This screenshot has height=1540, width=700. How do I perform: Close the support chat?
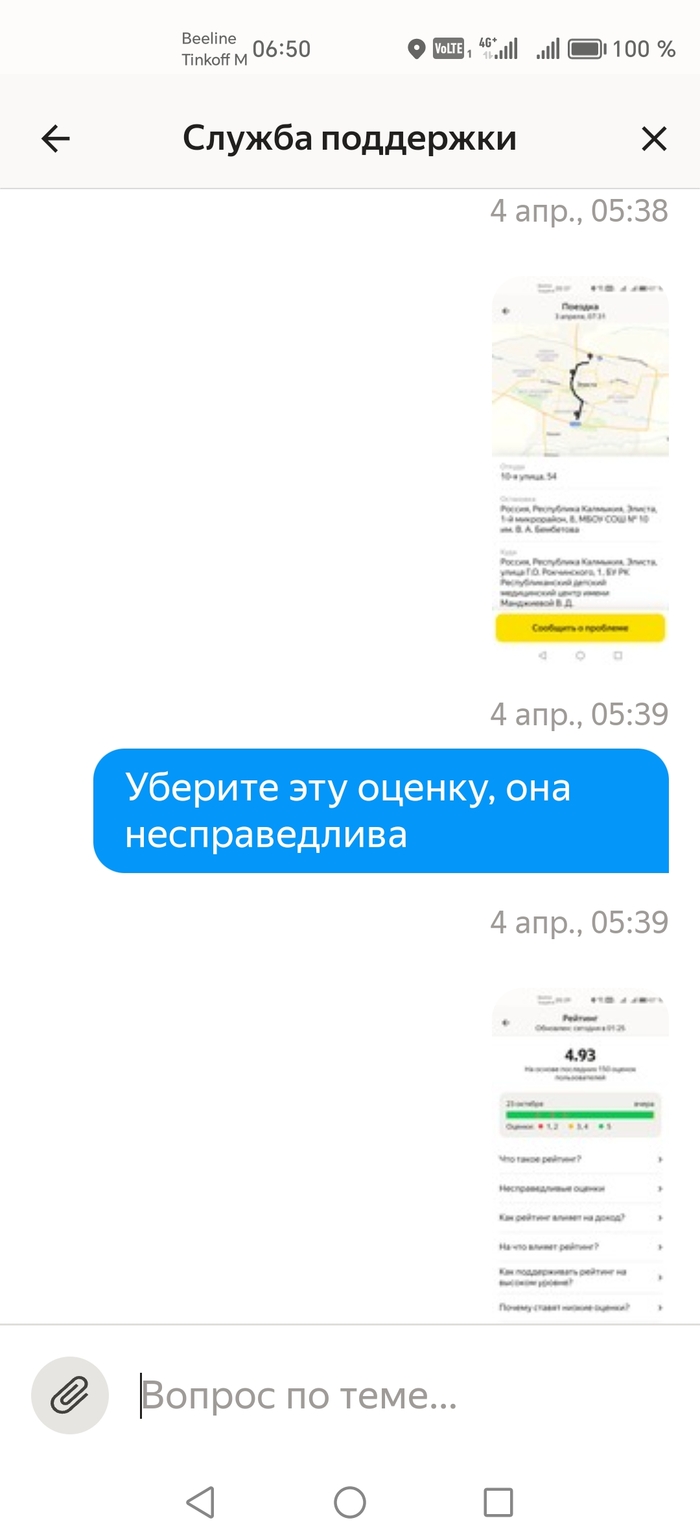[653, 139]
